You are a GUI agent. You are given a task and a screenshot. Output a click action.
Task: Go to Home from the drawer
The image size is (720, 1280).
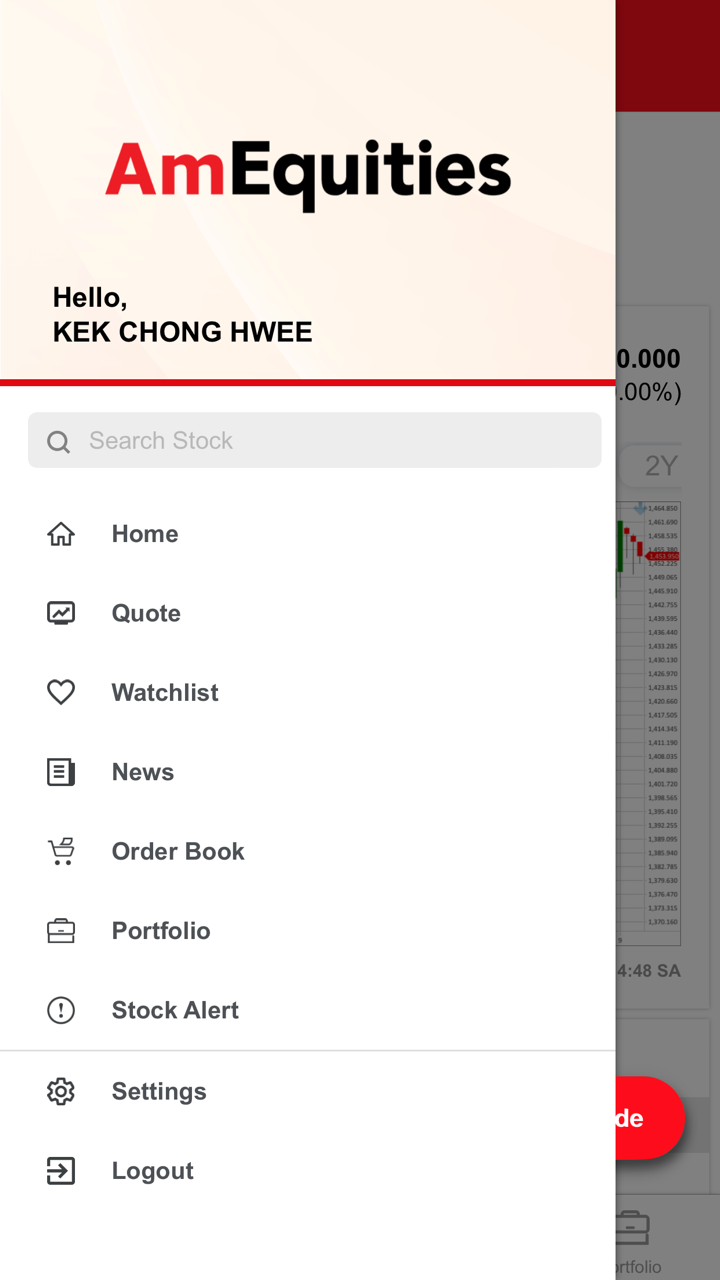(145, 534)
